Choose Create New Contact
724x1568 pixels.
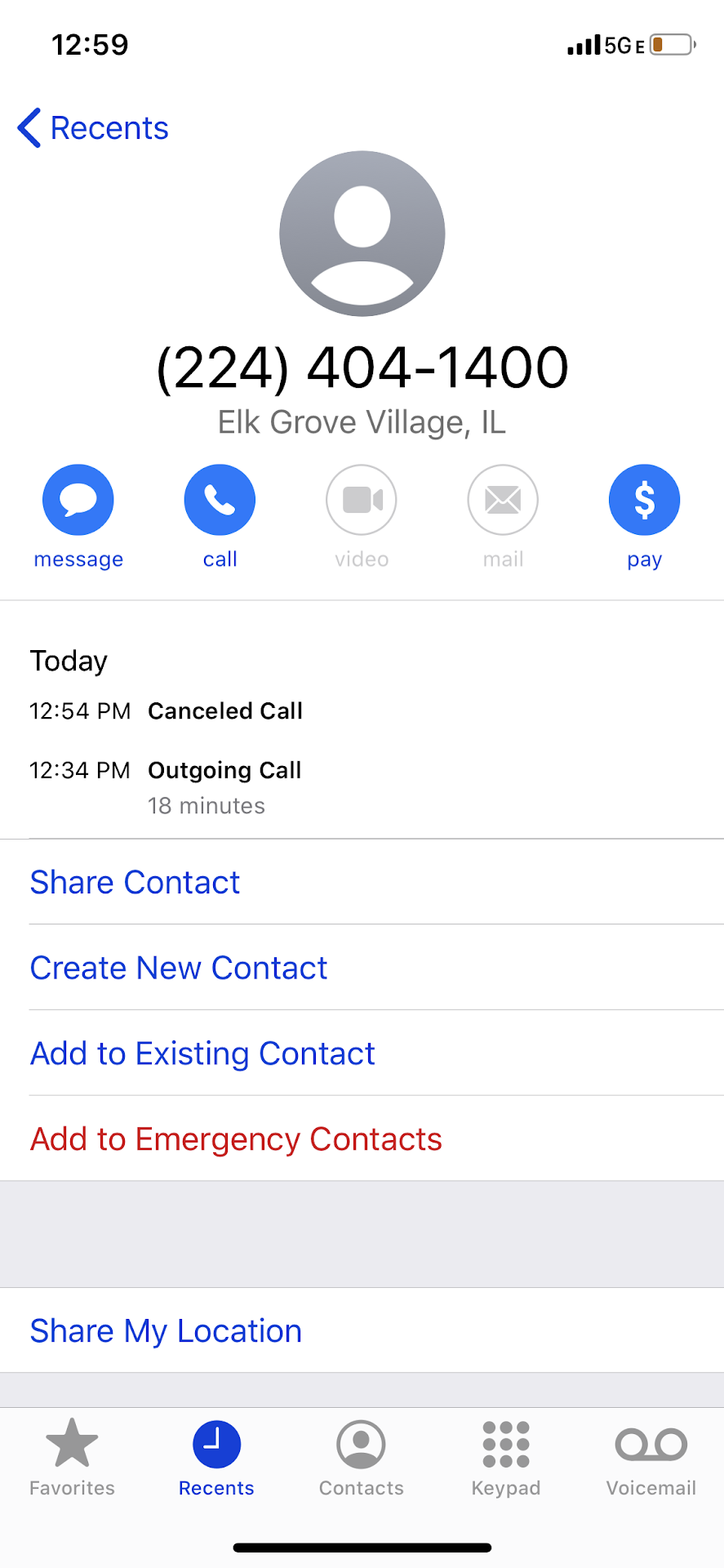pyautogui.click(x=179, y=969)
